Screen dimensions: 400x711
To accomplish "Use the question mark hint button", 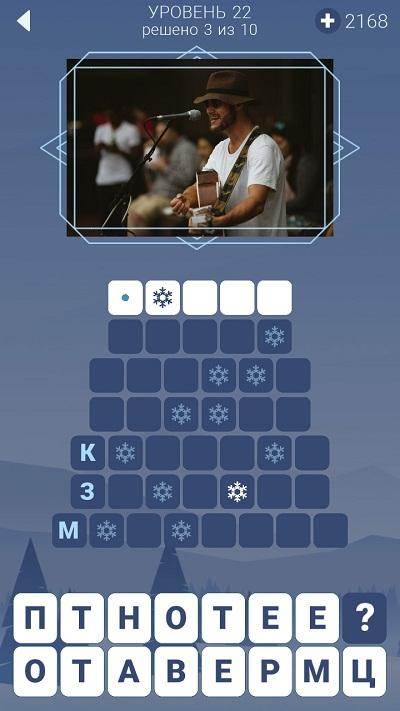I will click(x=364, y=617).
